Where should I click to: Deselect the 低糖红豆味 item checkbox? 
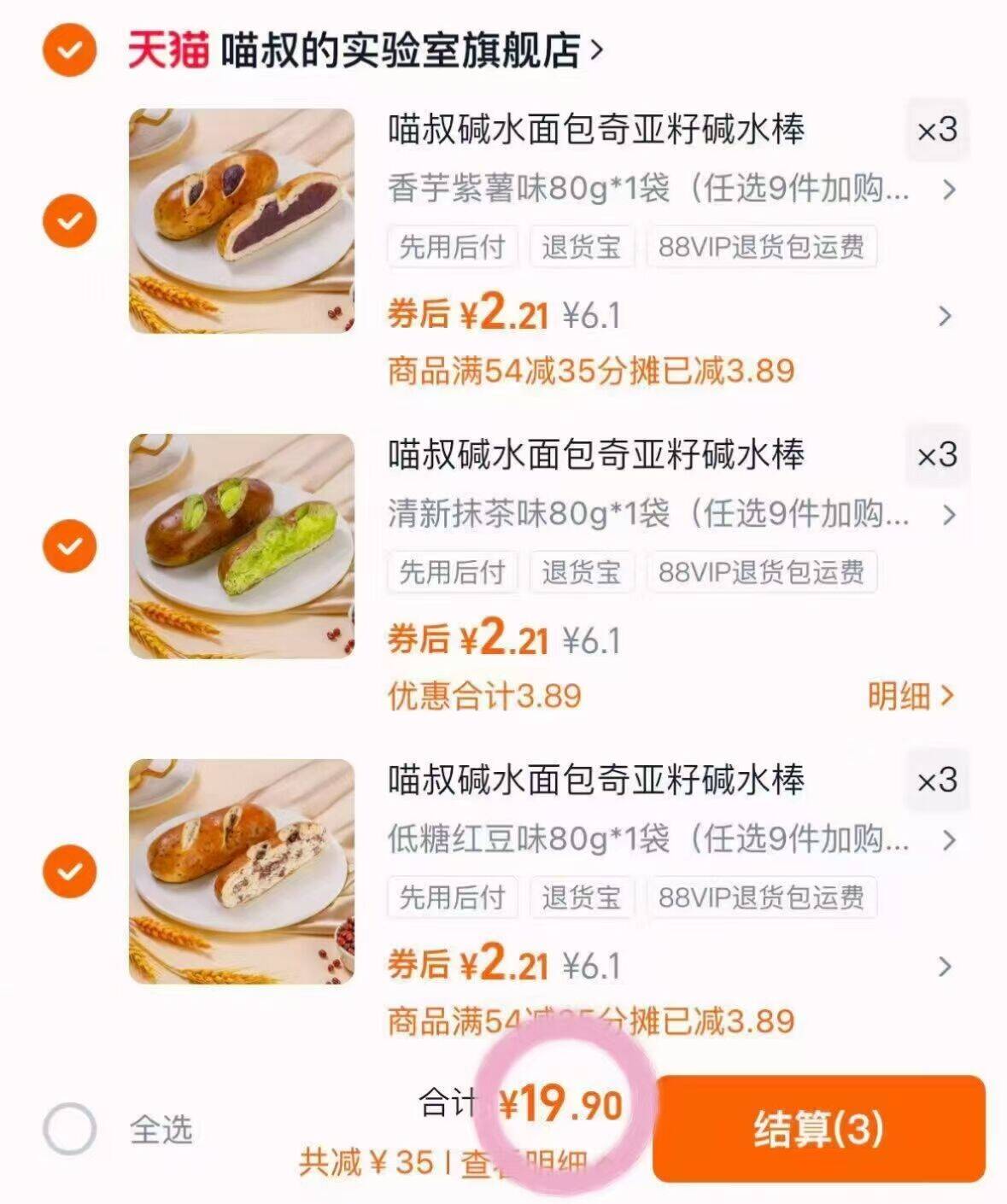[x=69, y=871]
